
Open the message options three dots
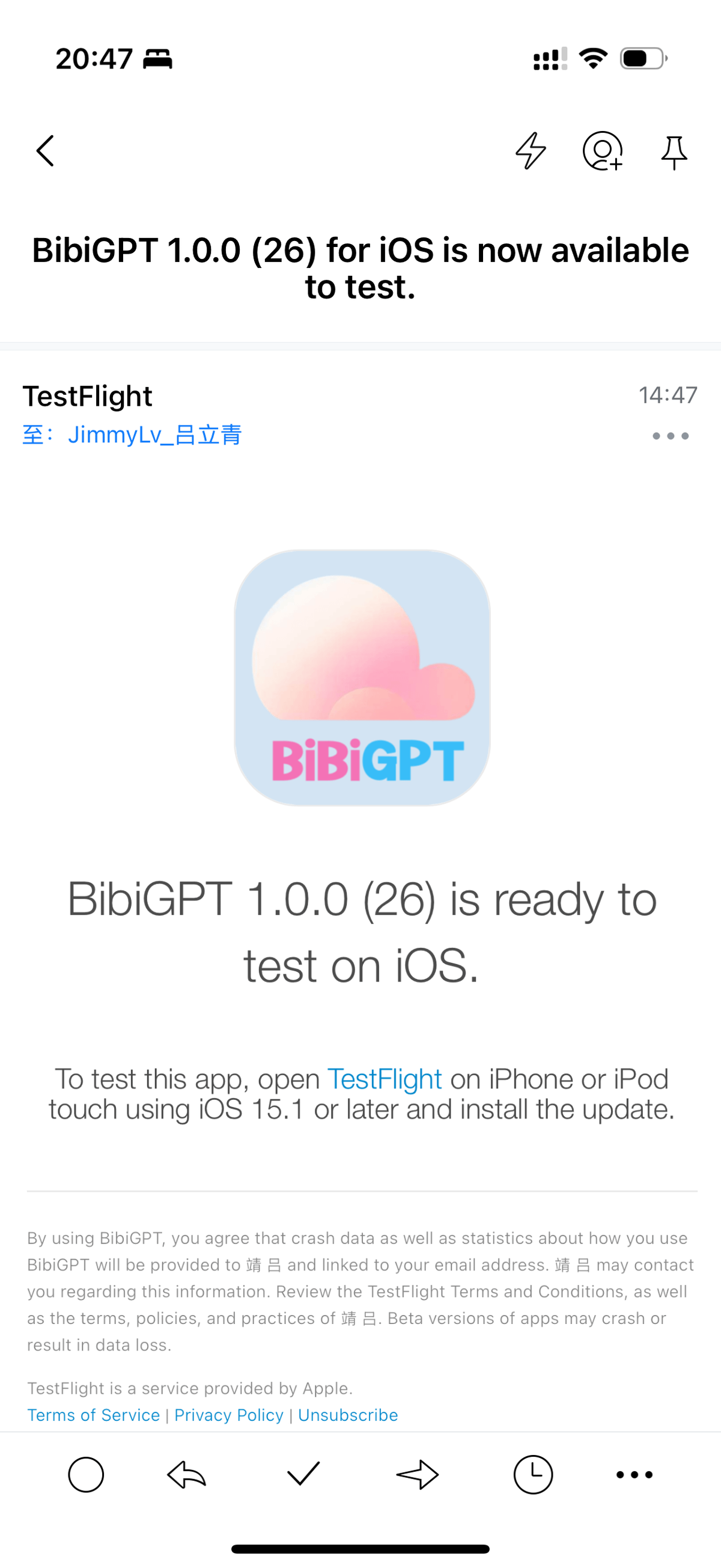click(x=670, y=436)
